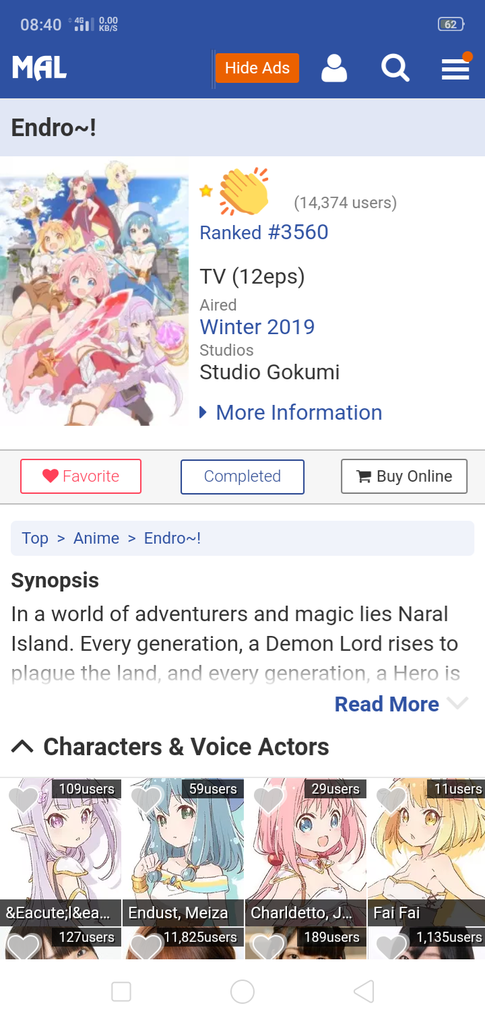The image size is (485, 1024).
Task: Open the Endro~! poster image
Action: (94, 291)
